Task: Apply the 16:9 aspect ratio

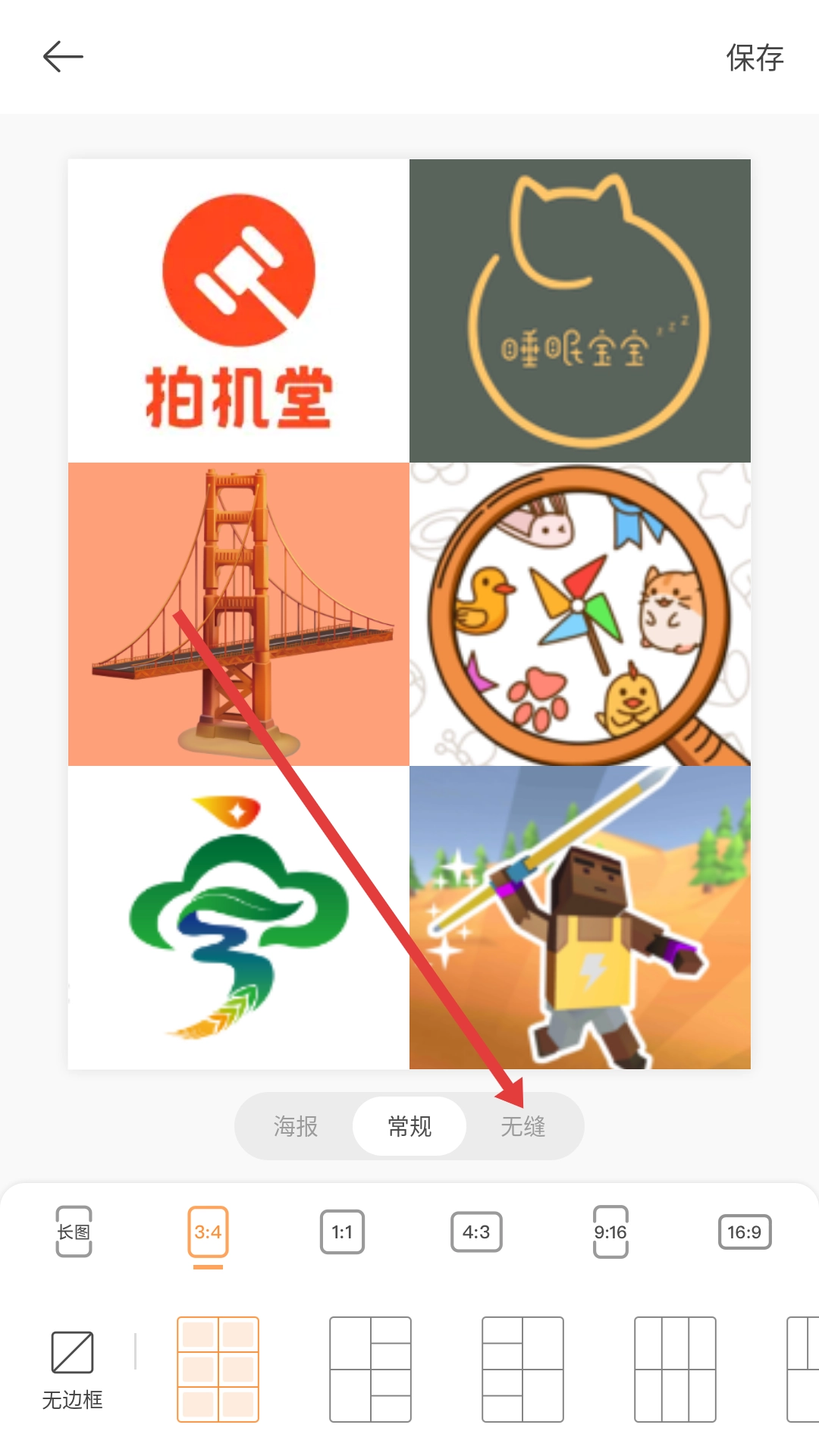Action: (745, 1232)
